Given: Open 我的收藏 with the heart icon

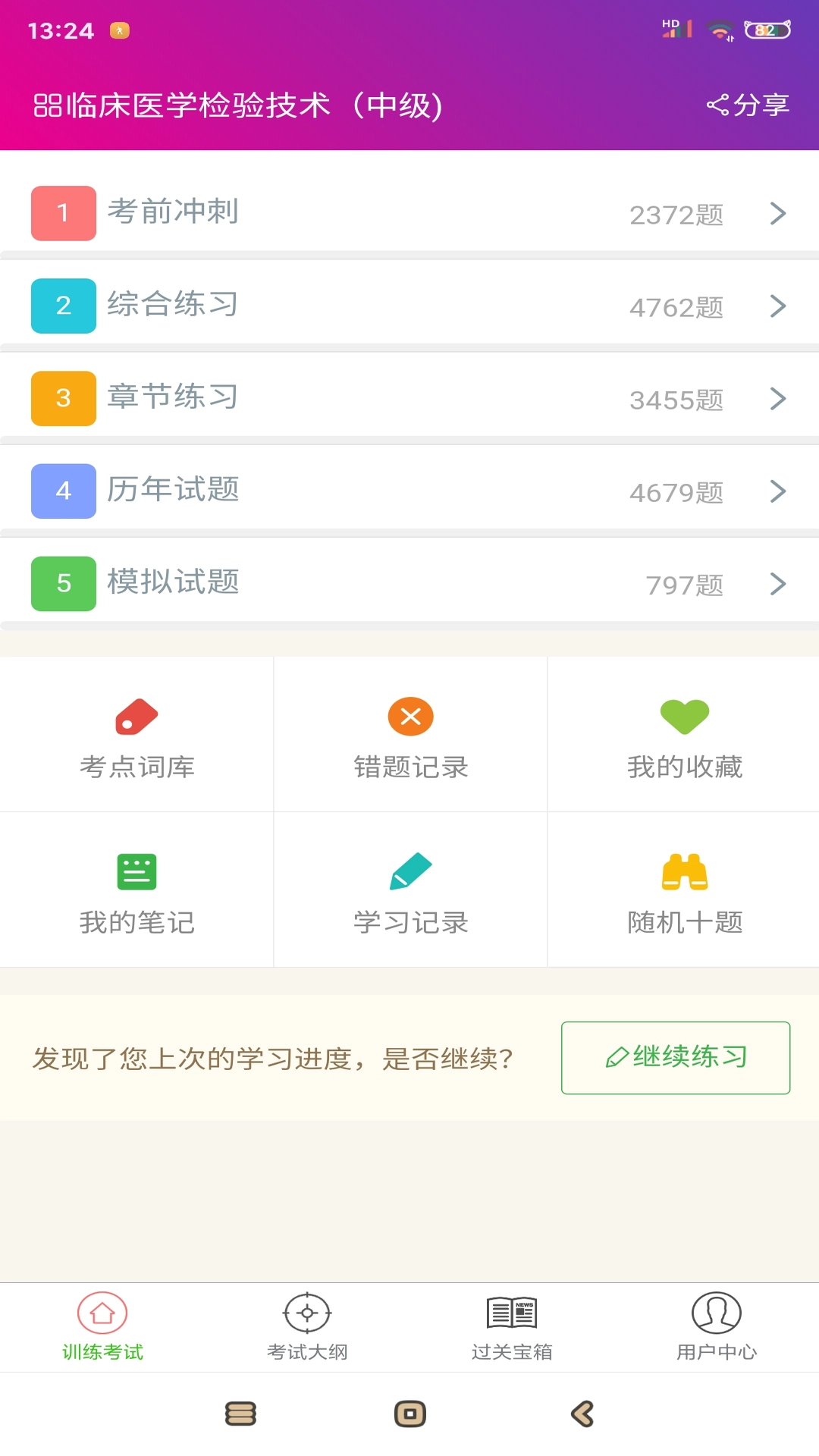Looking at the screenshot, I should tap(683, 714).
